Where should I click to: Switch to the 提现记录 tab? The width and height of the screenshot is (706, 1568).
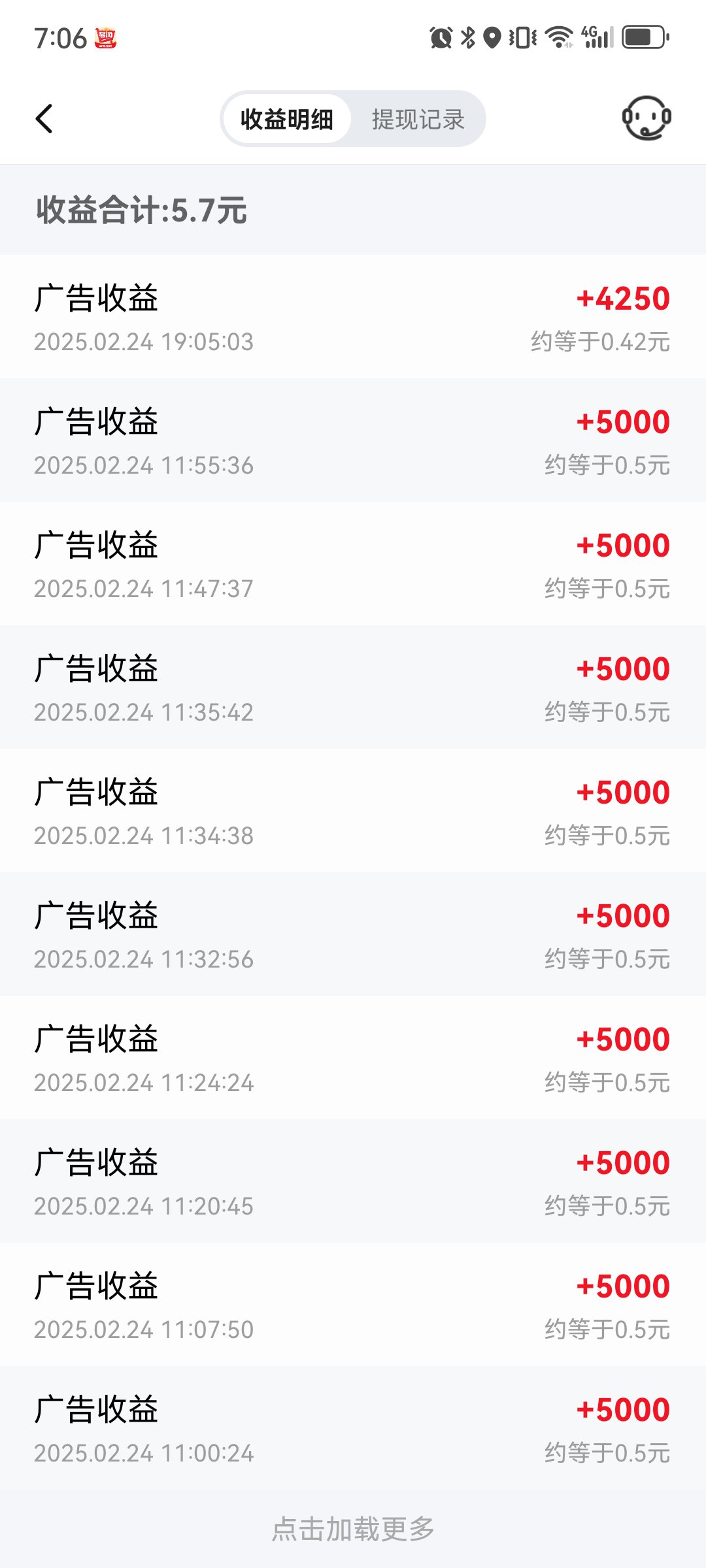pyautogui.click(x=418, y=119)
